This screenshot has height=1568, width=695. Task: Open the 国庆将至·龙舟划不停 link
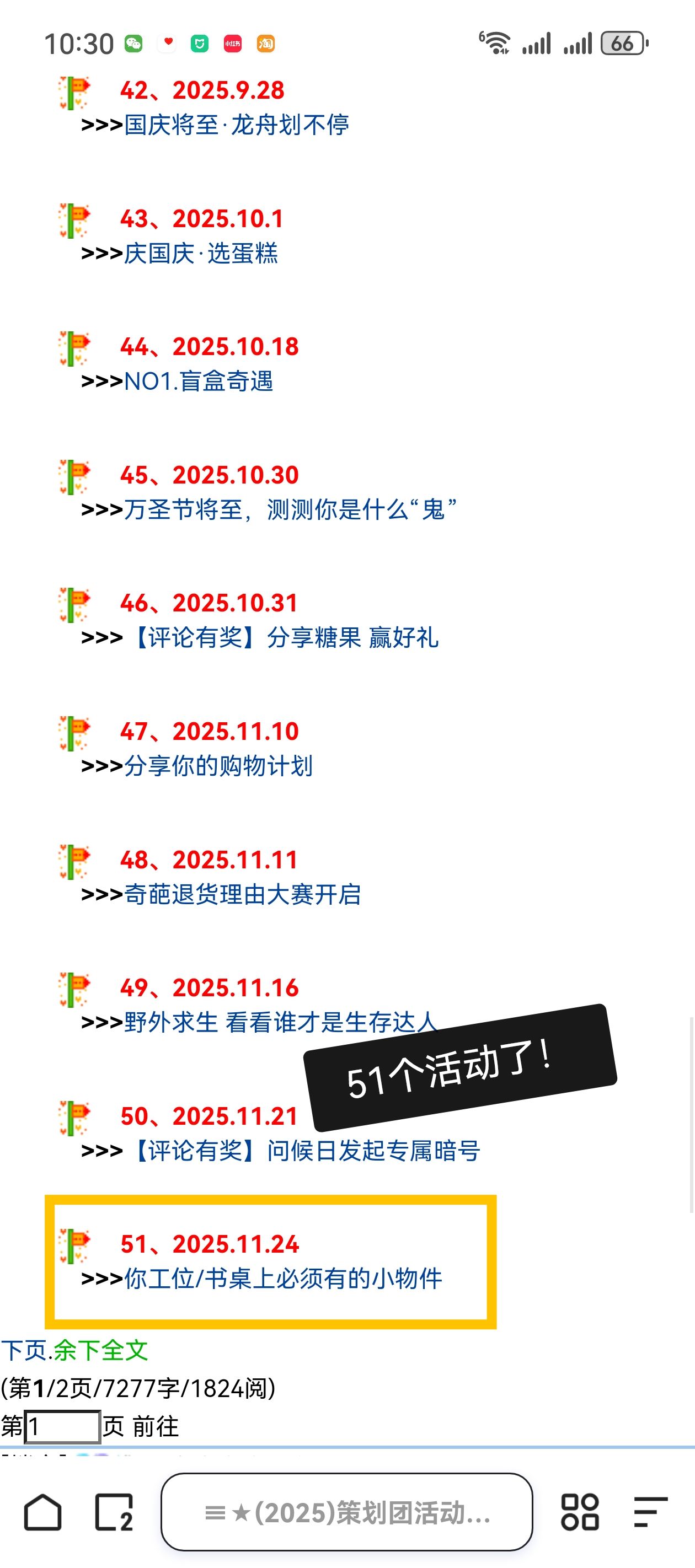[236, 125]
